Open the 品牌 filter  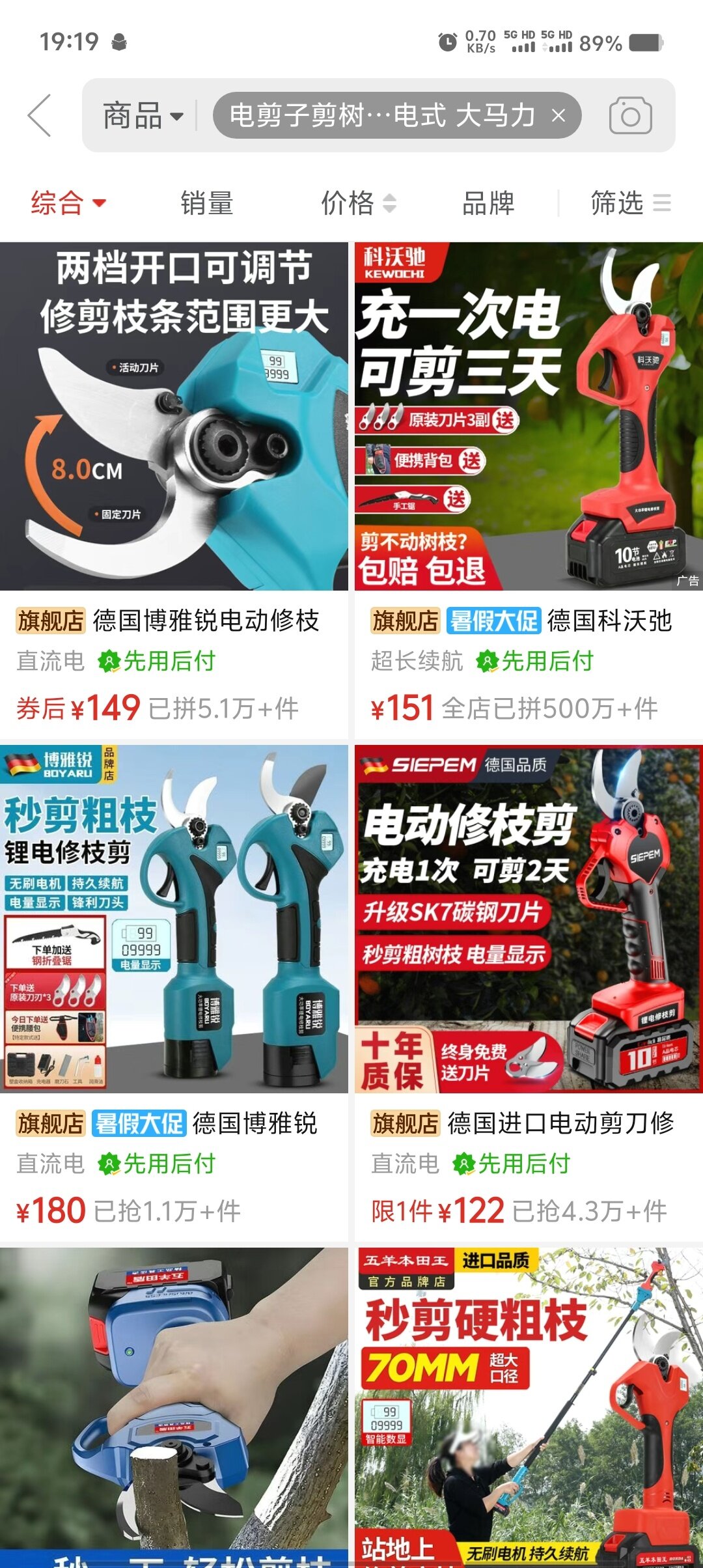(488, 203)
